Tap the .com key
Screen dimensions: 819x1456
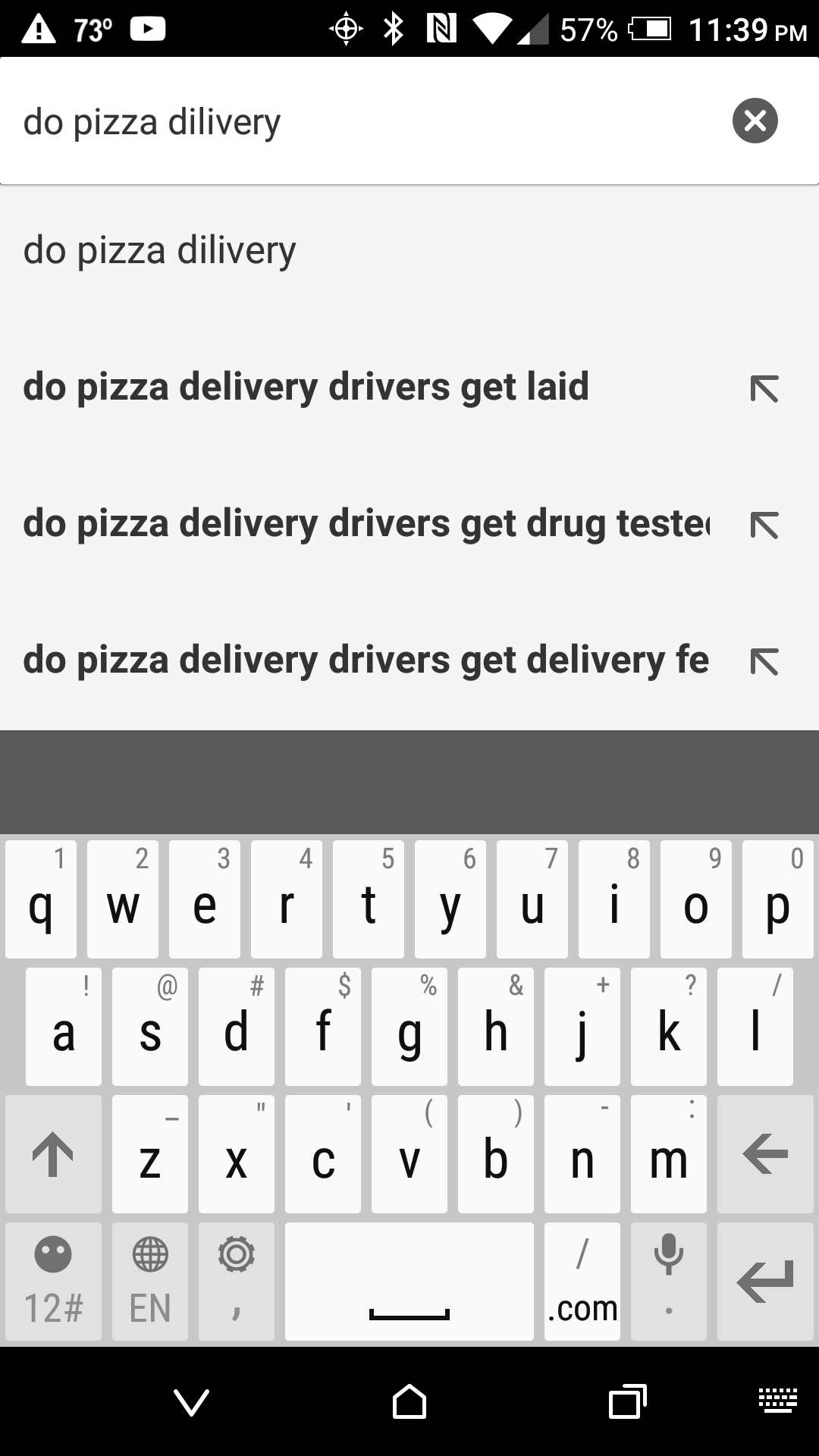pyautogui.click(x=582, y=1281)
